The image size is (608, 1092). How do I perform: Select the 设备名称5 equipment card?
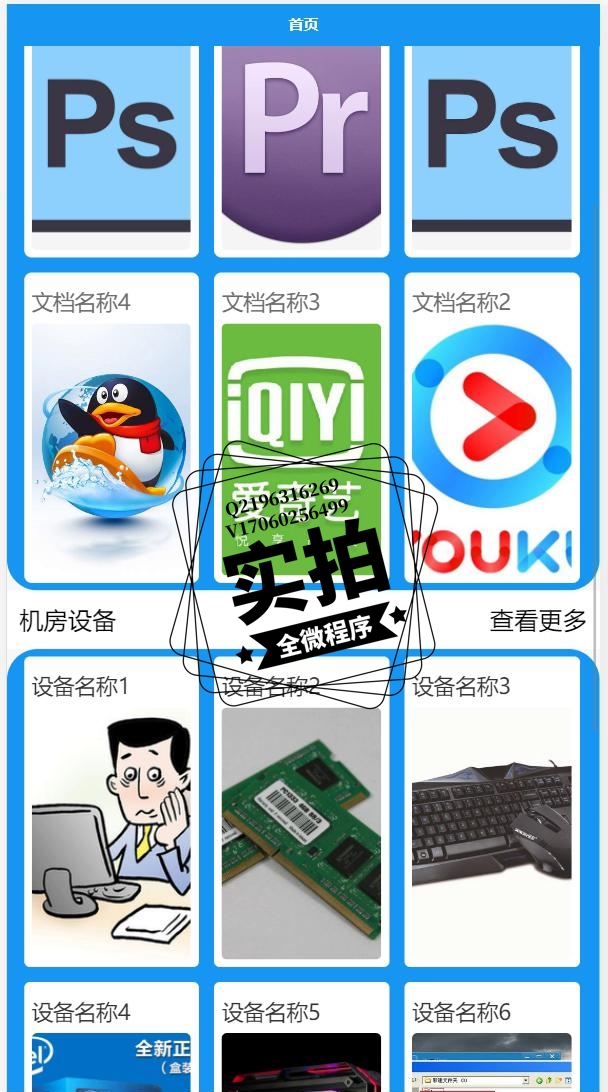pos(301,1040)
